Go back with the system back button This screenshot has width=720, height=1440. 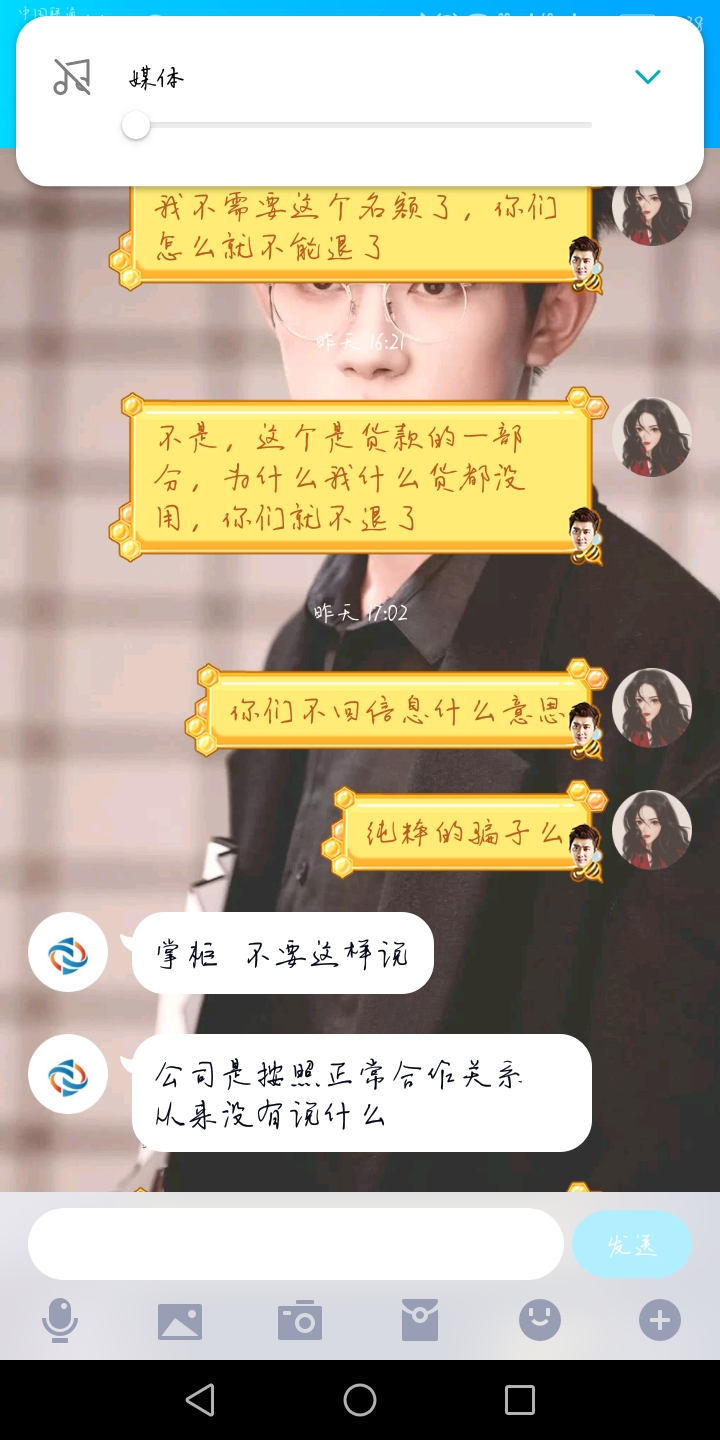point(200,1400)
